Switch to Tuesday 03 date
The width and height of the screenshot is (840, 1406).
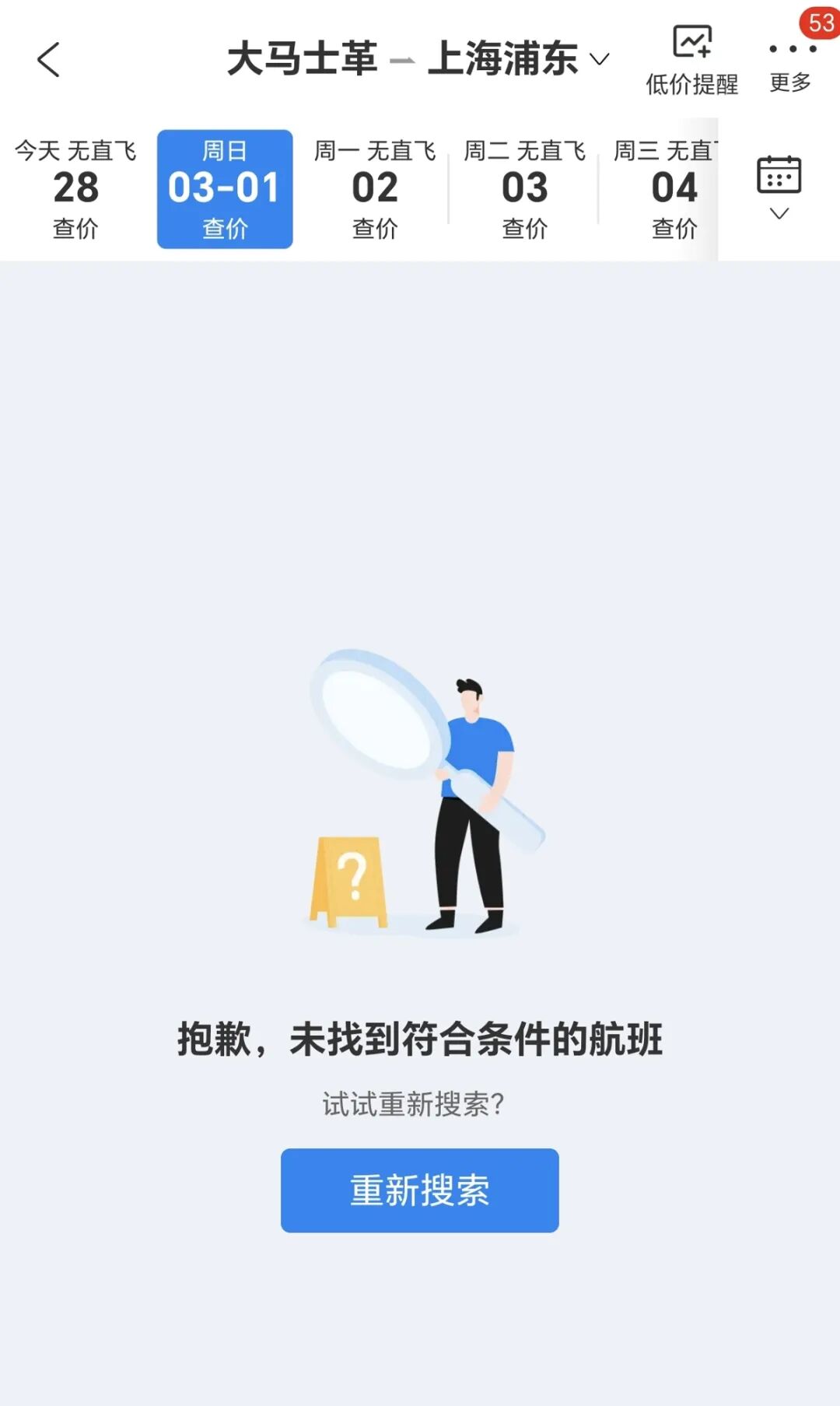click(525, 189)
